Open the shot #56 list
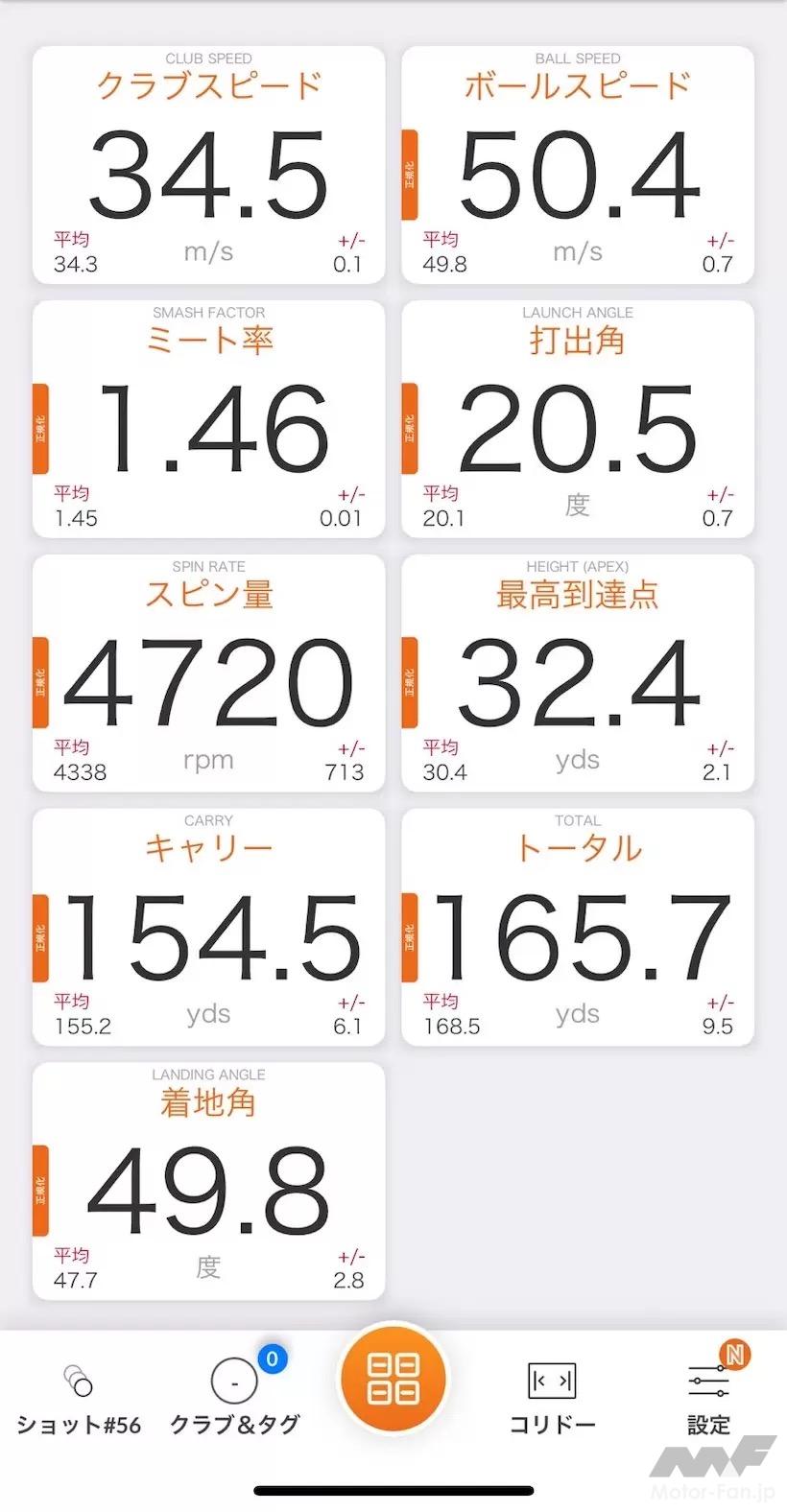Viewport: 787px width, 1512px height. click(79, 1399)
